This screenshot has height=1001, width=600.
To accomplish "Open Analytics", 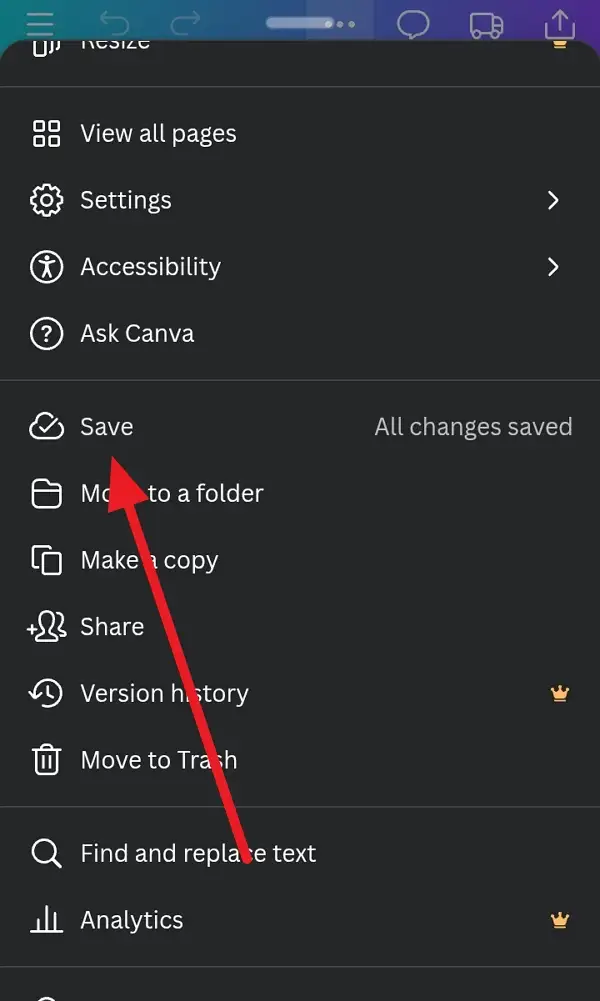I will tap(300, 920).
